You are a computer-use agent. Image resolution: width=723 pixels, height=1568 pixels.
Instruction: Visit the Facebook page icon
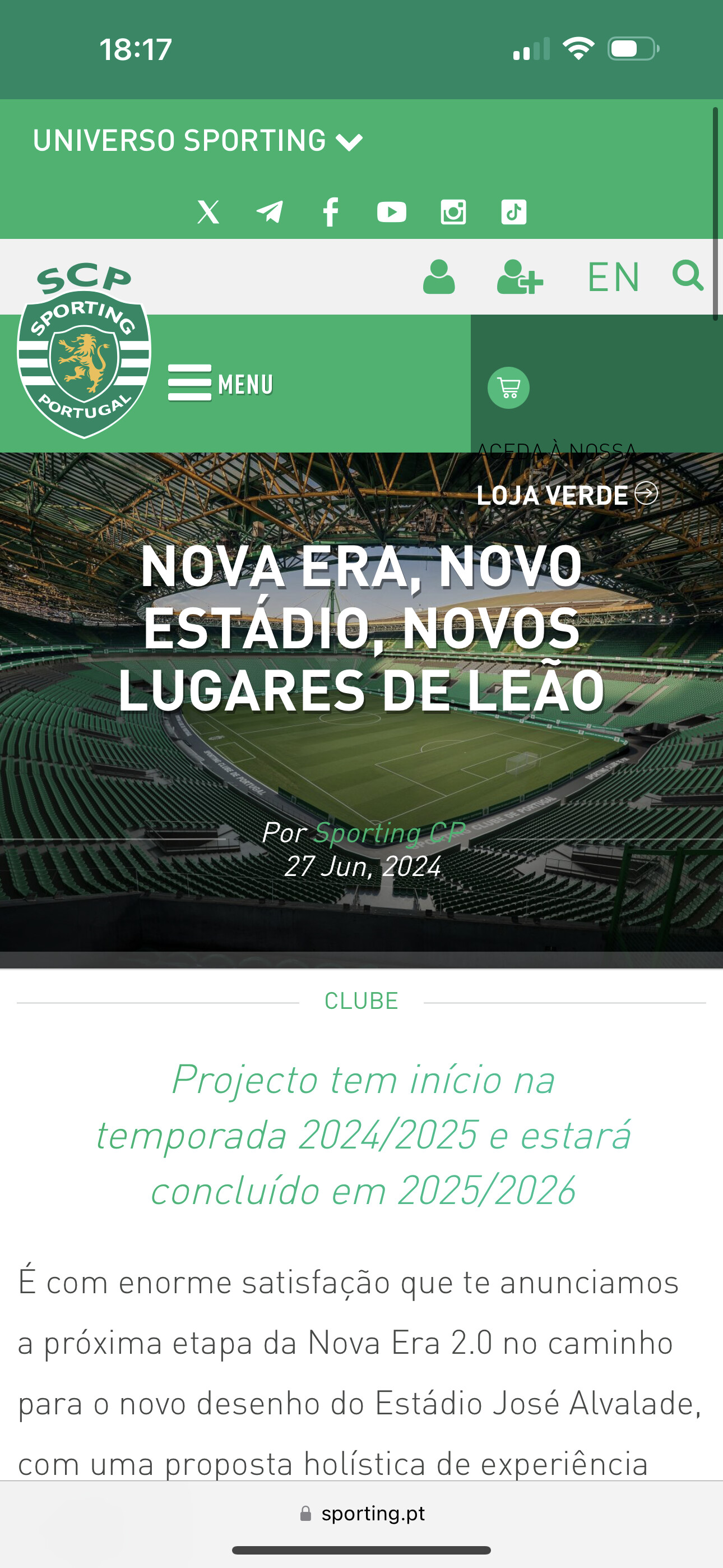click(331, 213)
